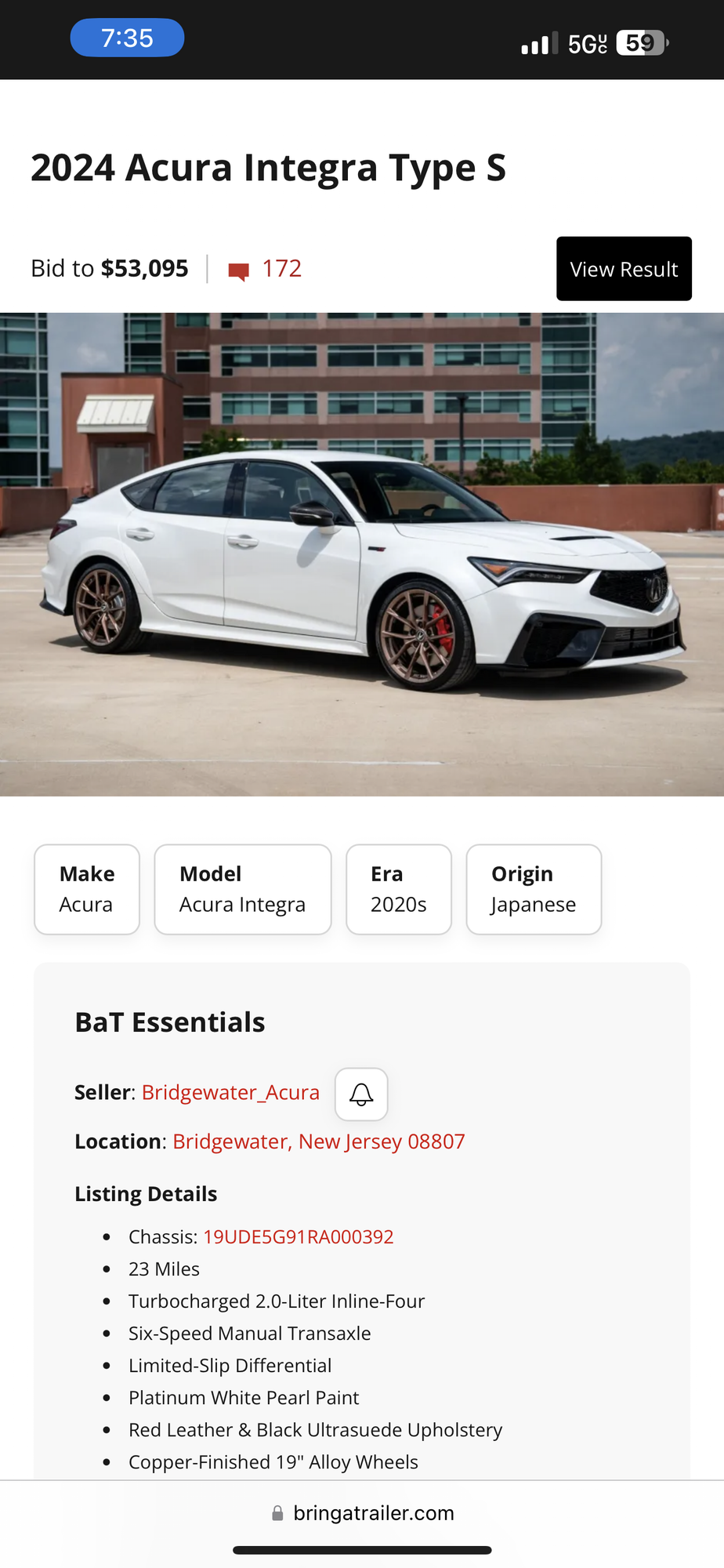Tap the bell to follow this seller
The width and height of the screenshot is (724, 1568).
click(x=361, y=1094)
